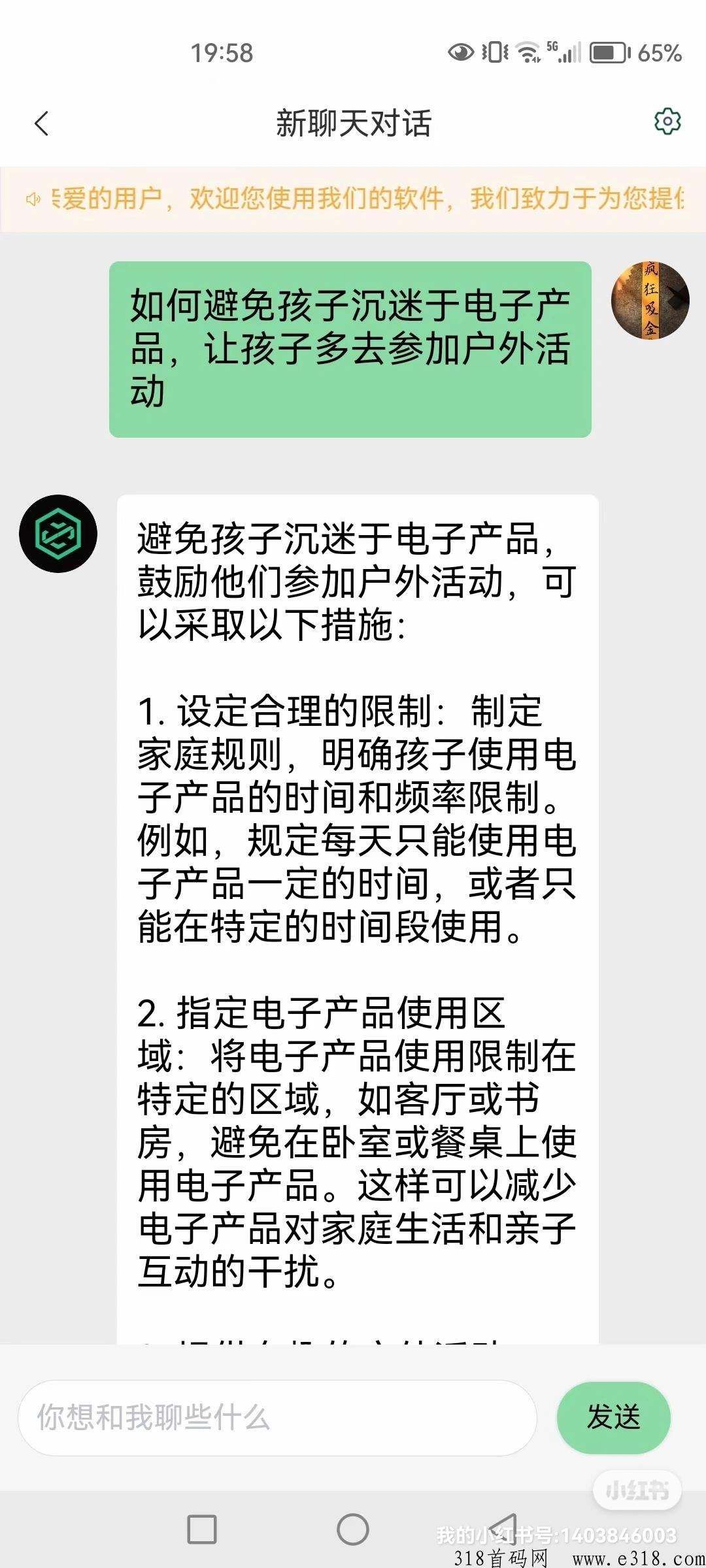
Task: Open the system recent apps
Action: point(201,1529)
